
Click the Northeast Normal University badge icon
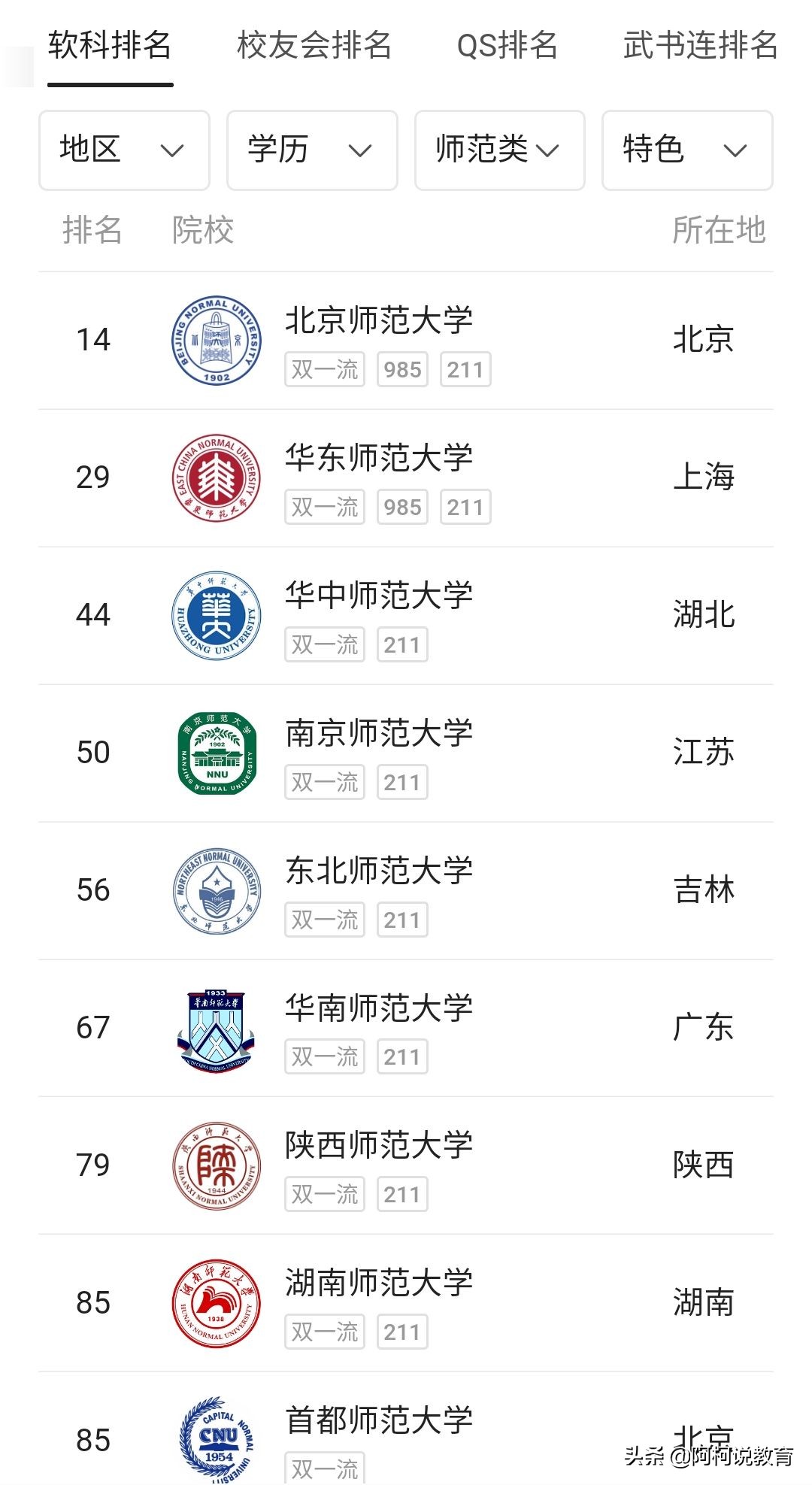216,889
